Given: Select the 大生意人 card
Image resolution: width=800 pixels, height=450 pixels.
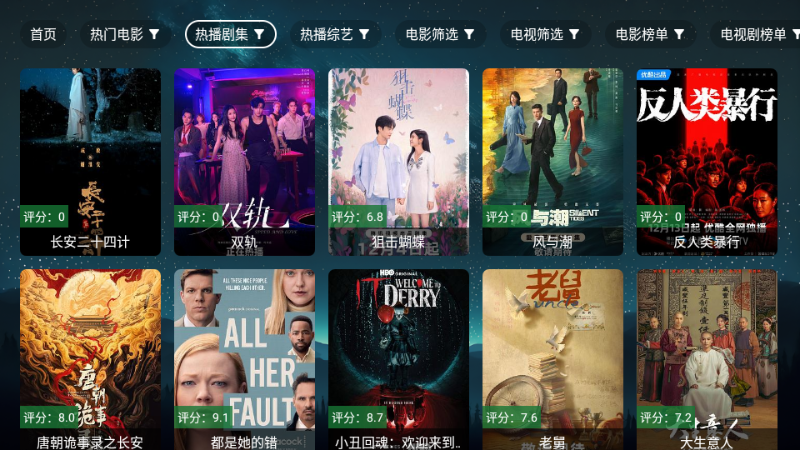Looking at the screenshot, I should [706, 360].
